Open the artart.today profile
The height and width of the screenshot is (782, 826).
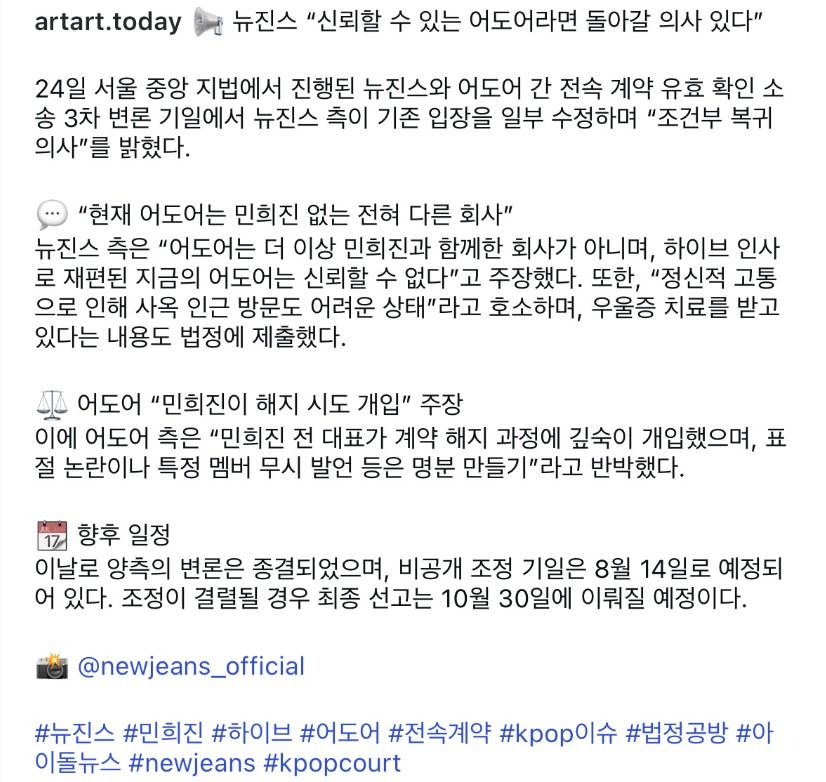tap(108, 22)
